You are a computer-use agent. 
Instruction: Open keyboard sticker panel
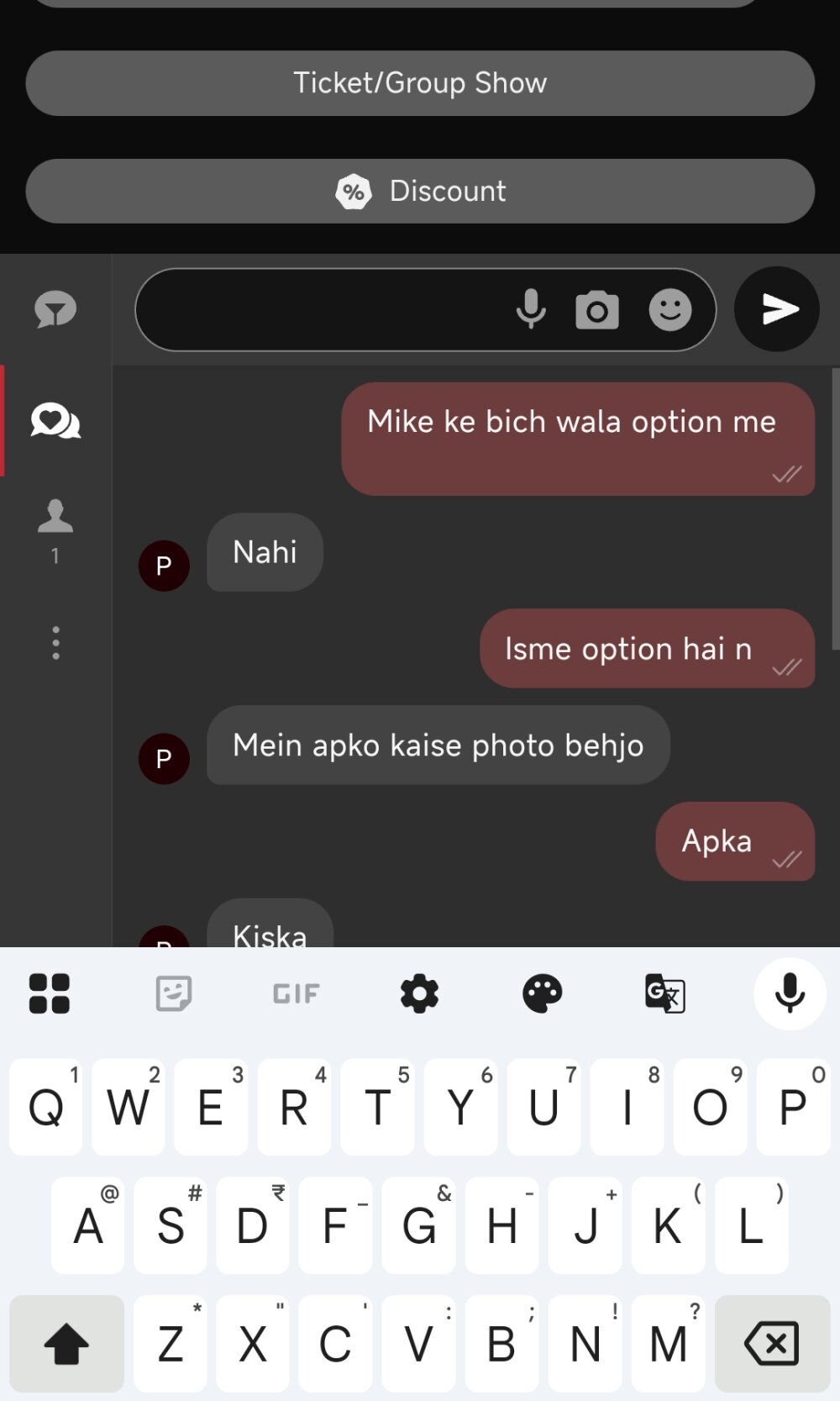coord(174,993)
